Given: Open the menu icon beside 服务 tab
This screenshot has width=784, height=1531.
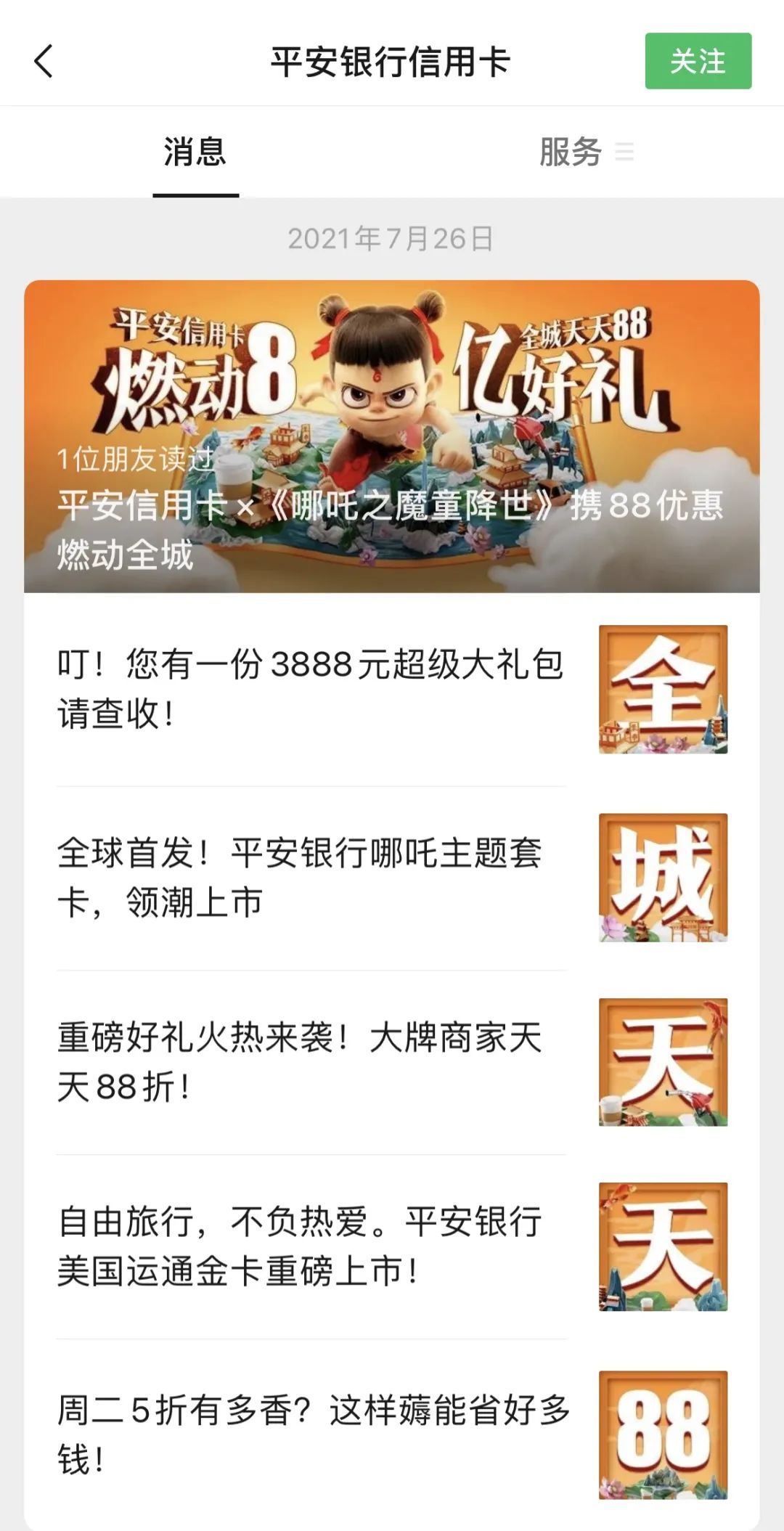Looking at the screenshot, I should click(626, 152).
